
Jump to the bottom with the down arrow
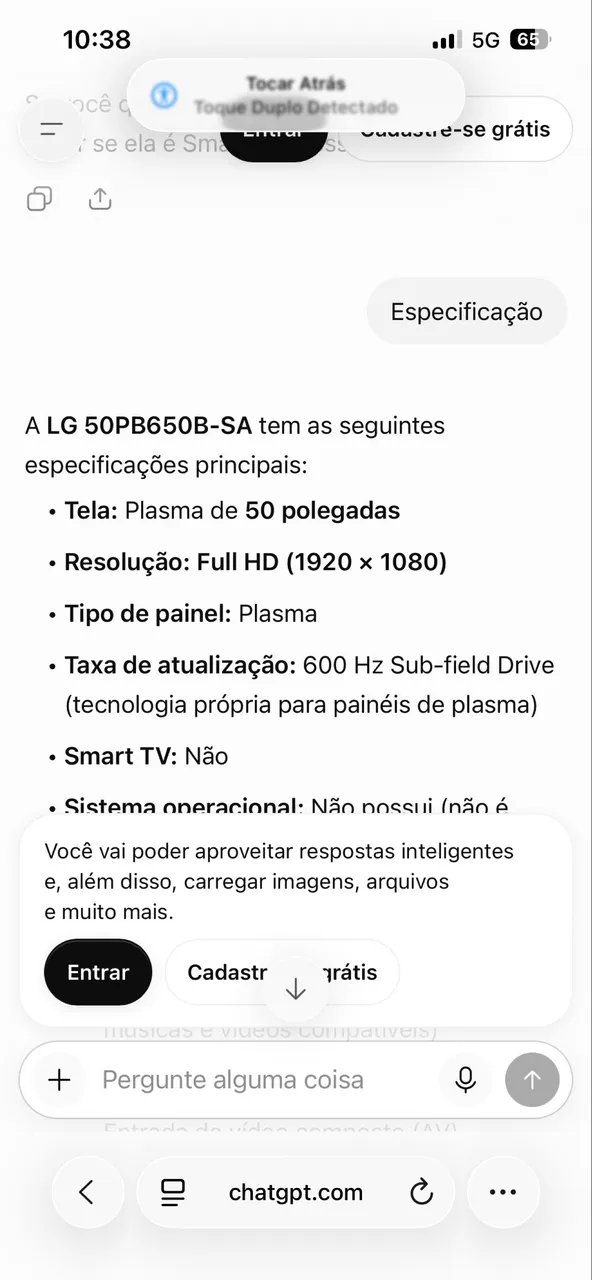(295, 989)
